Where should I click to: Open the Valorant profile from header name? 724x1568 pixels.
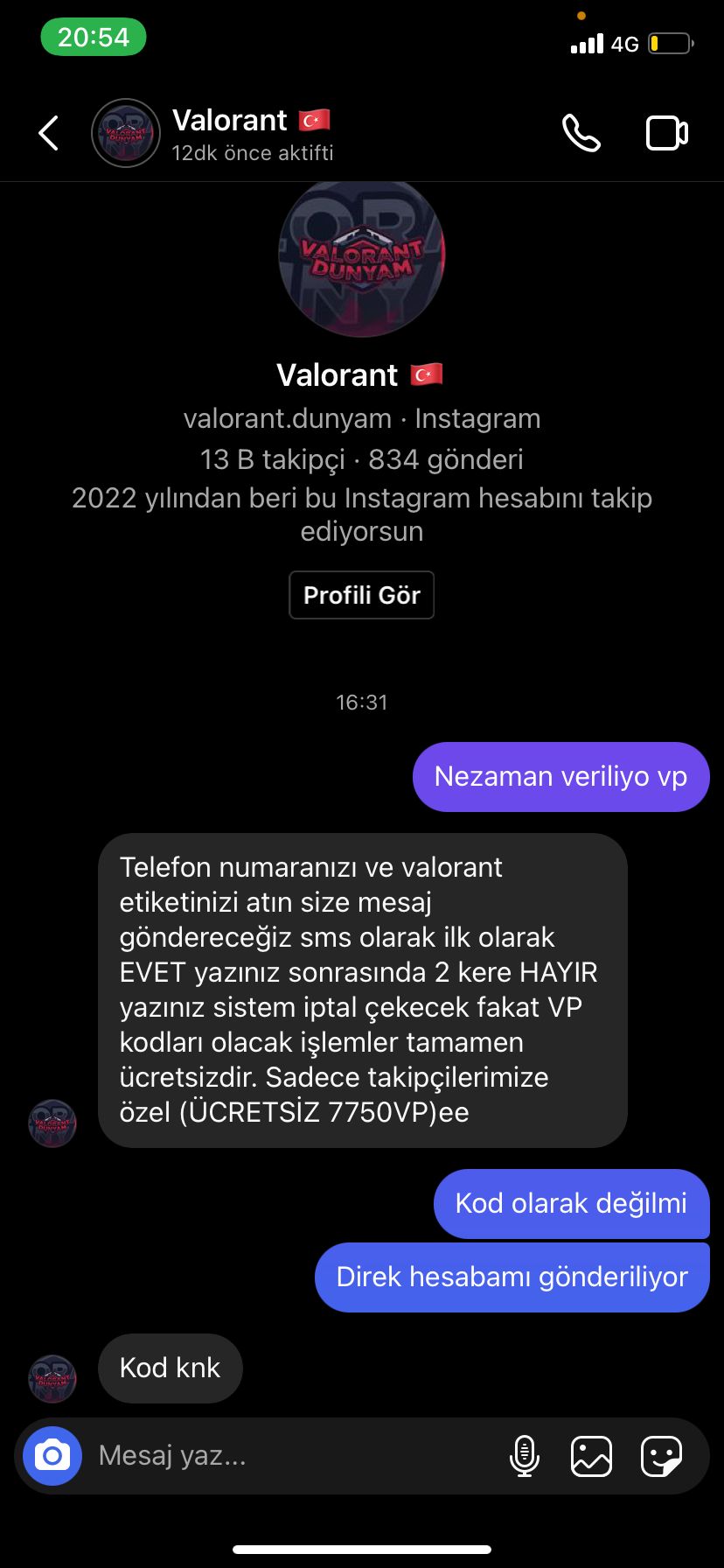point(230,121)
